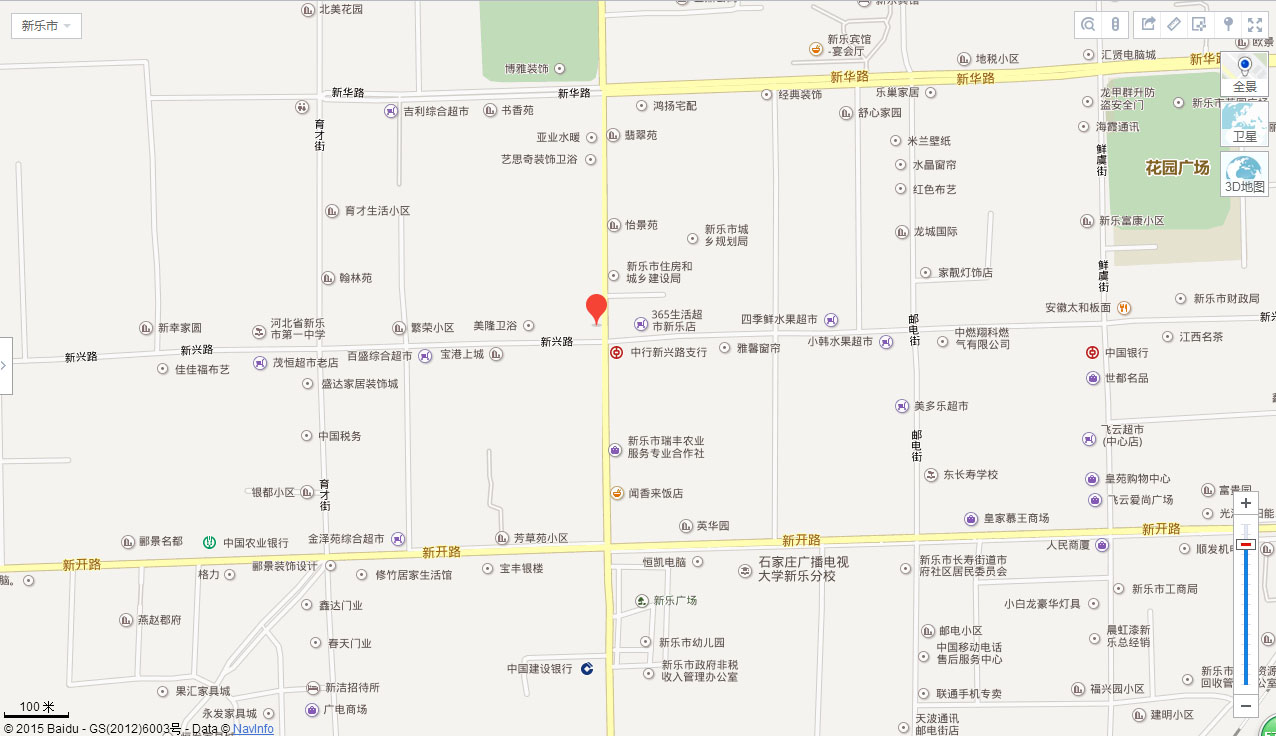Enter fullscreen map mode
Viewport: 1276px width, 736px height.
pyautogui.click(x=1255, y=25)
